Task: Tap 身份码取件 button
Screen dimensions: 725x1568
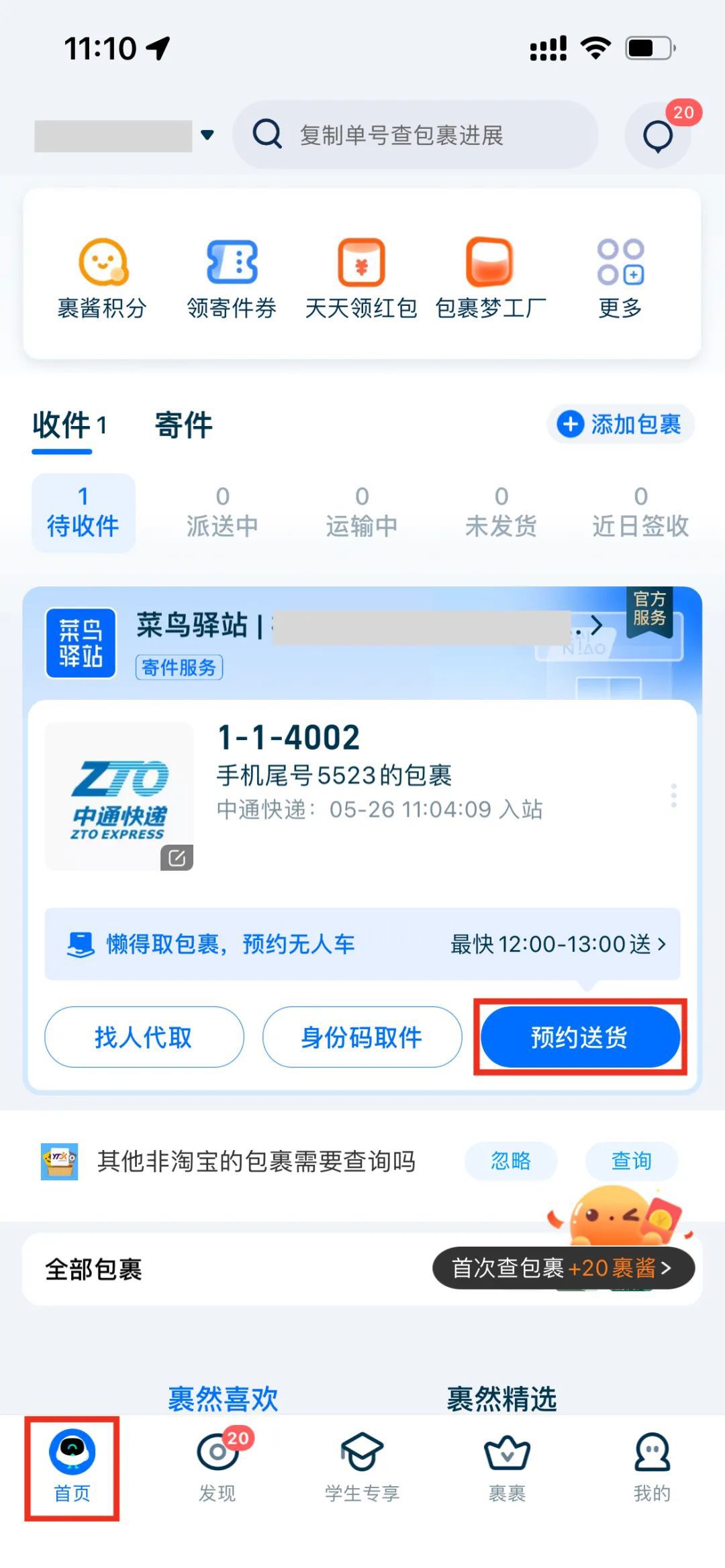Action: point(362,1037)
